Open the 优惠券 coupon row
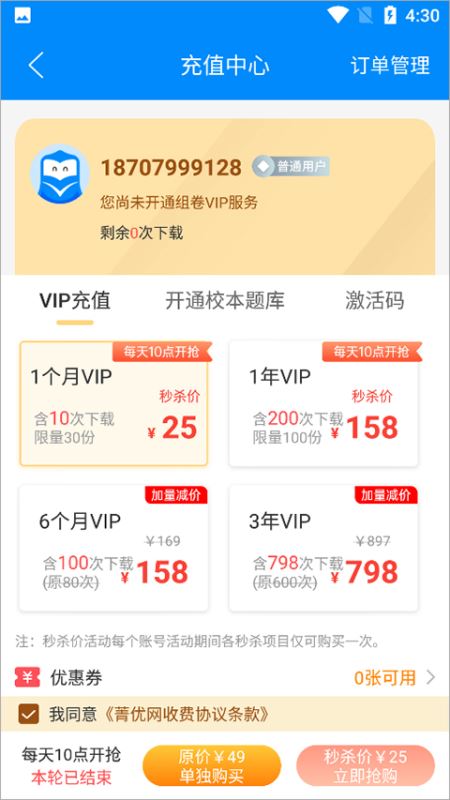 pyautogui.click(x=225, y=678)
